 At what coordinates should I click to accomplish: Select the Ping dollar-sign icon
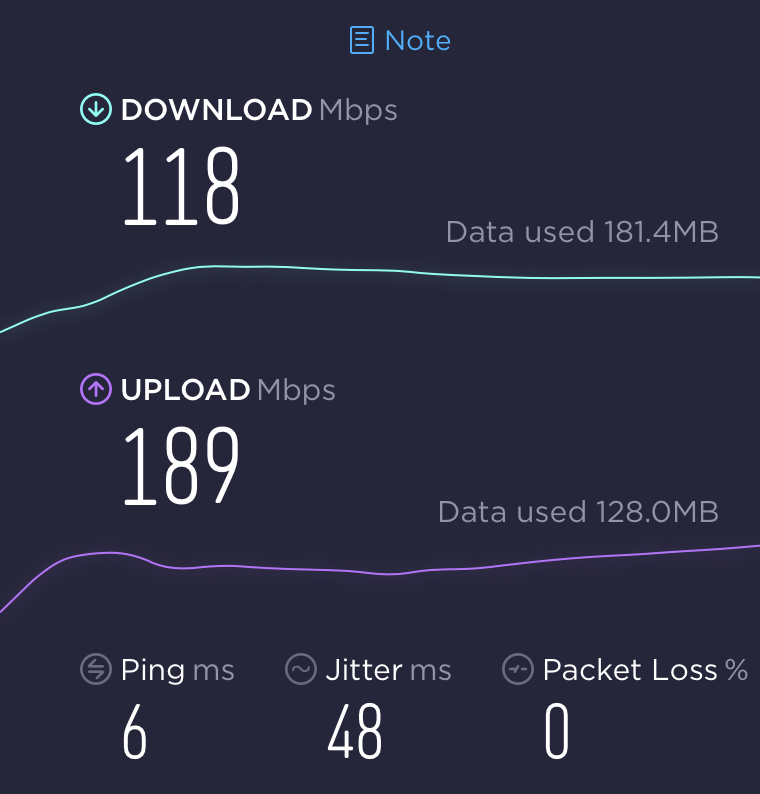(x=95, y=670)
